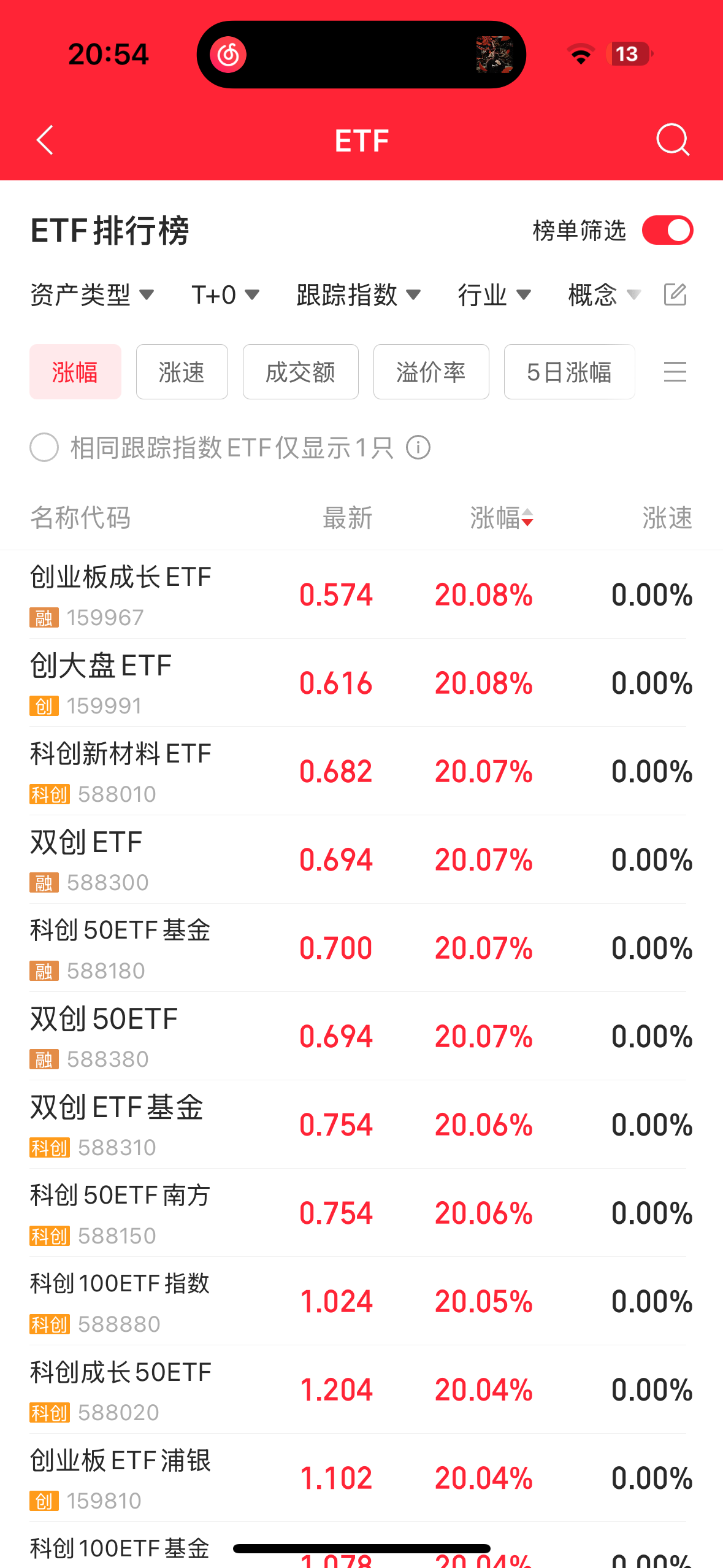The image size is (723, 1568).
Task: Expand the 资产类型 dropdown filter
Action: coord(92,295)
